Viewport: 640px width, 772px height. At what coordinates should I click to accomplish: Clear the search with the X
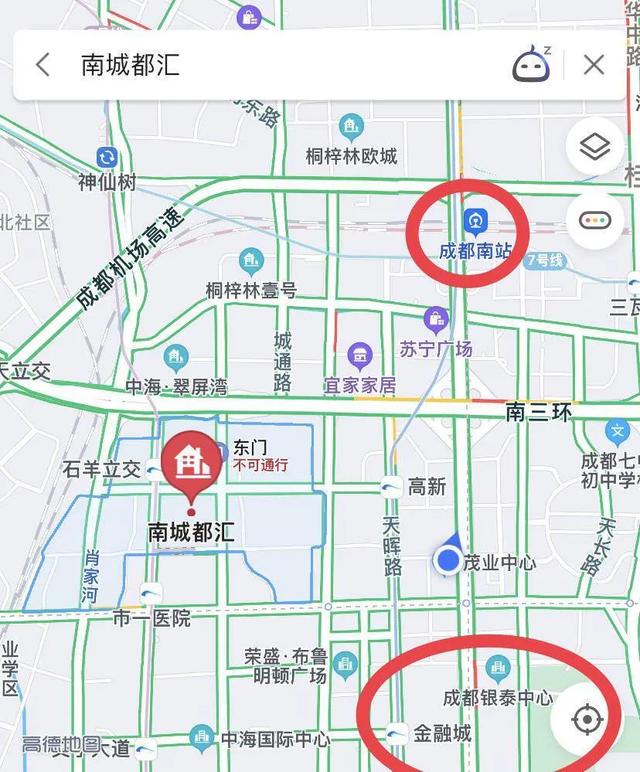(x=594, y=65)
